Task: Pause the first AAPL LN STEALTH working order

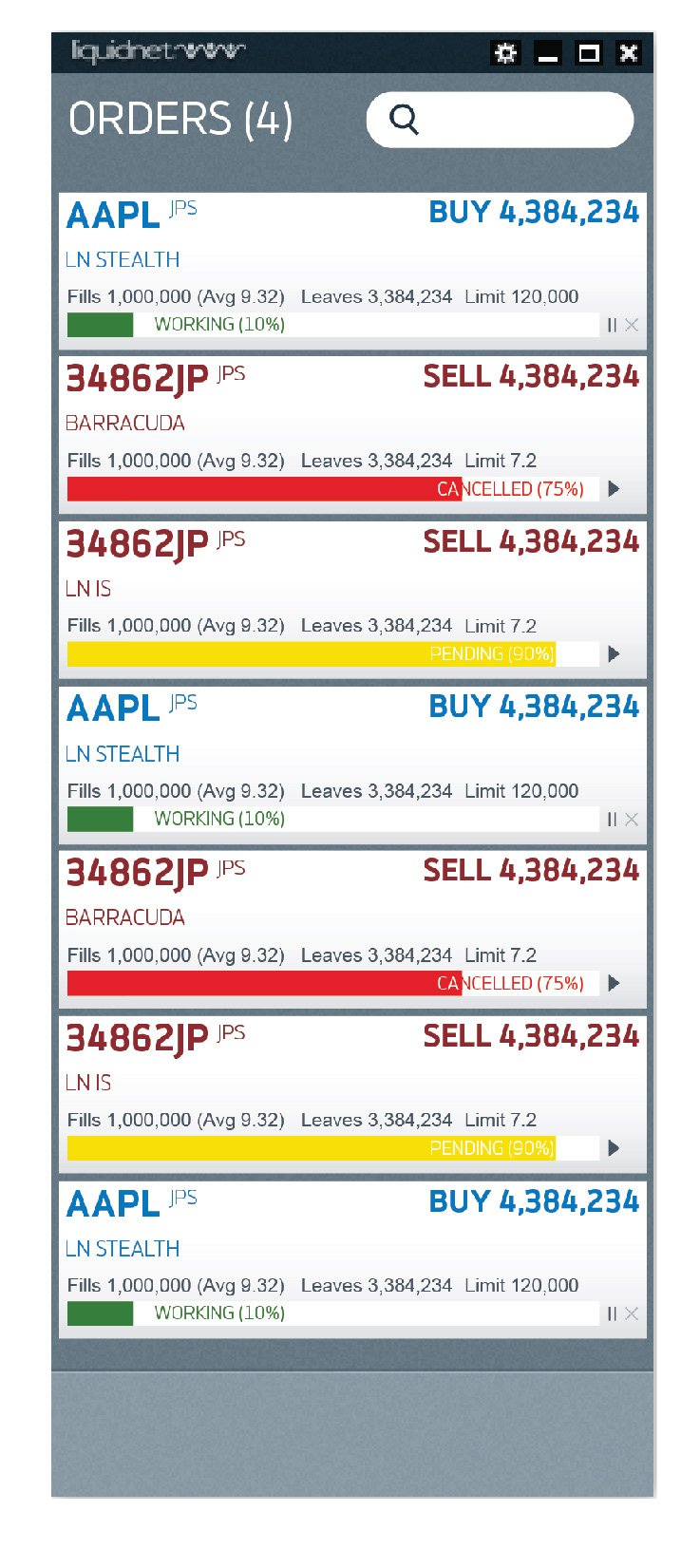Action: click(612, 325)
